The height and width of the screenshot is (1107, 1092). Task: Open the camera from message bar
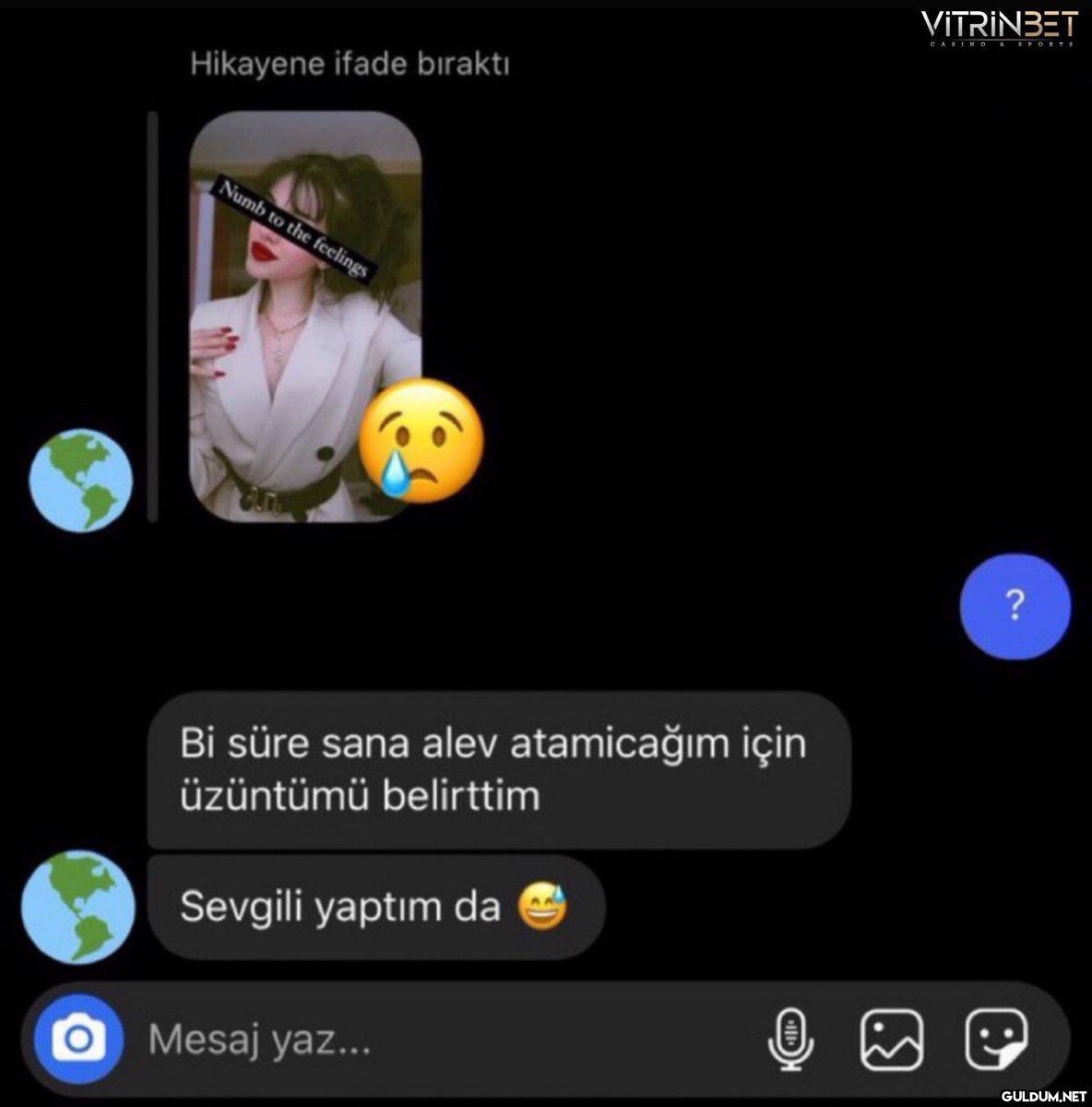(78, 1041)
